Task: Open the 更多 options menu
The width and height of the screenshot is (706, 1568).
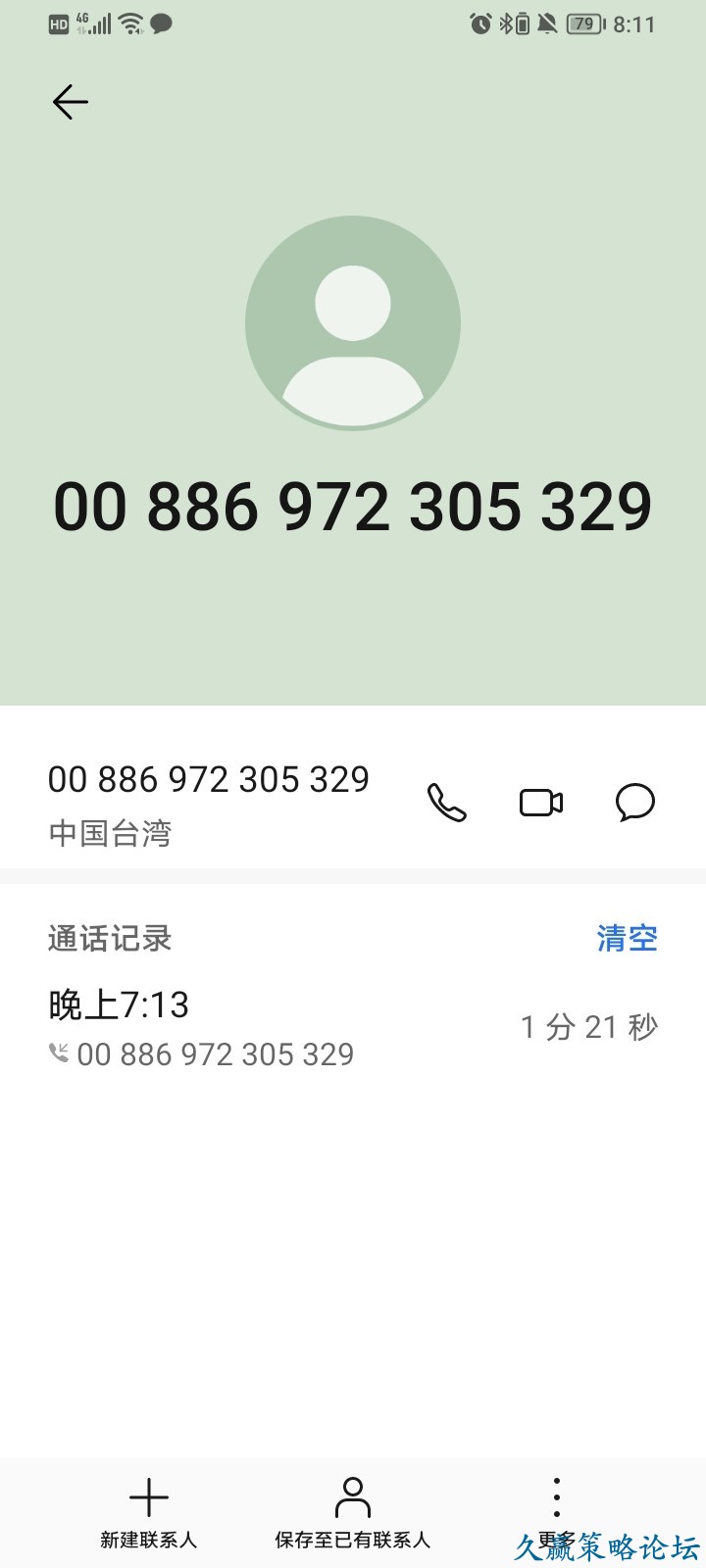Action: (x=556, y=1512)
